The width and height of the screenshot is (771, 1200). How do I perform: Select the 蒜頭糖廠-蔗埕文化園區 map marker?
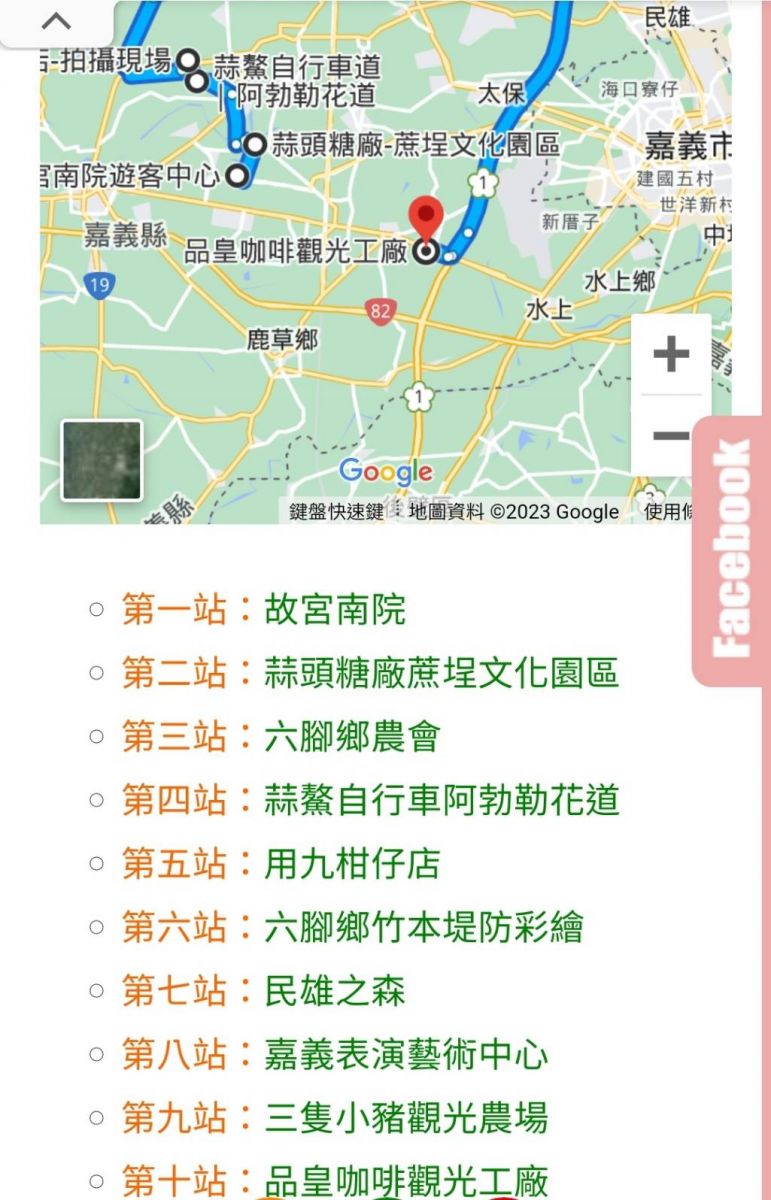pos(255,145)
